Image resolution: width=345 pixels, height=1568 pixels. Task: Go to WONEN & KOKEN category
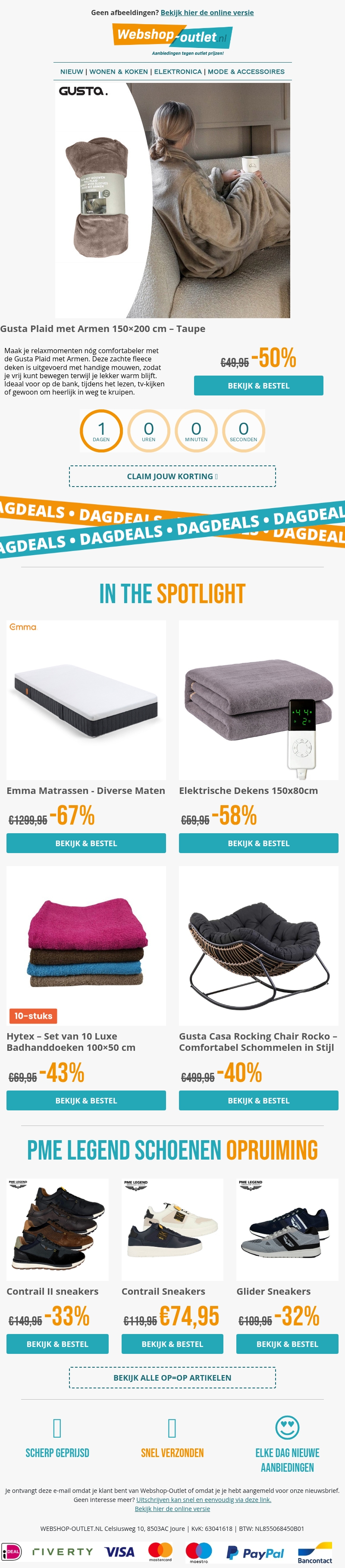(119, 72)
